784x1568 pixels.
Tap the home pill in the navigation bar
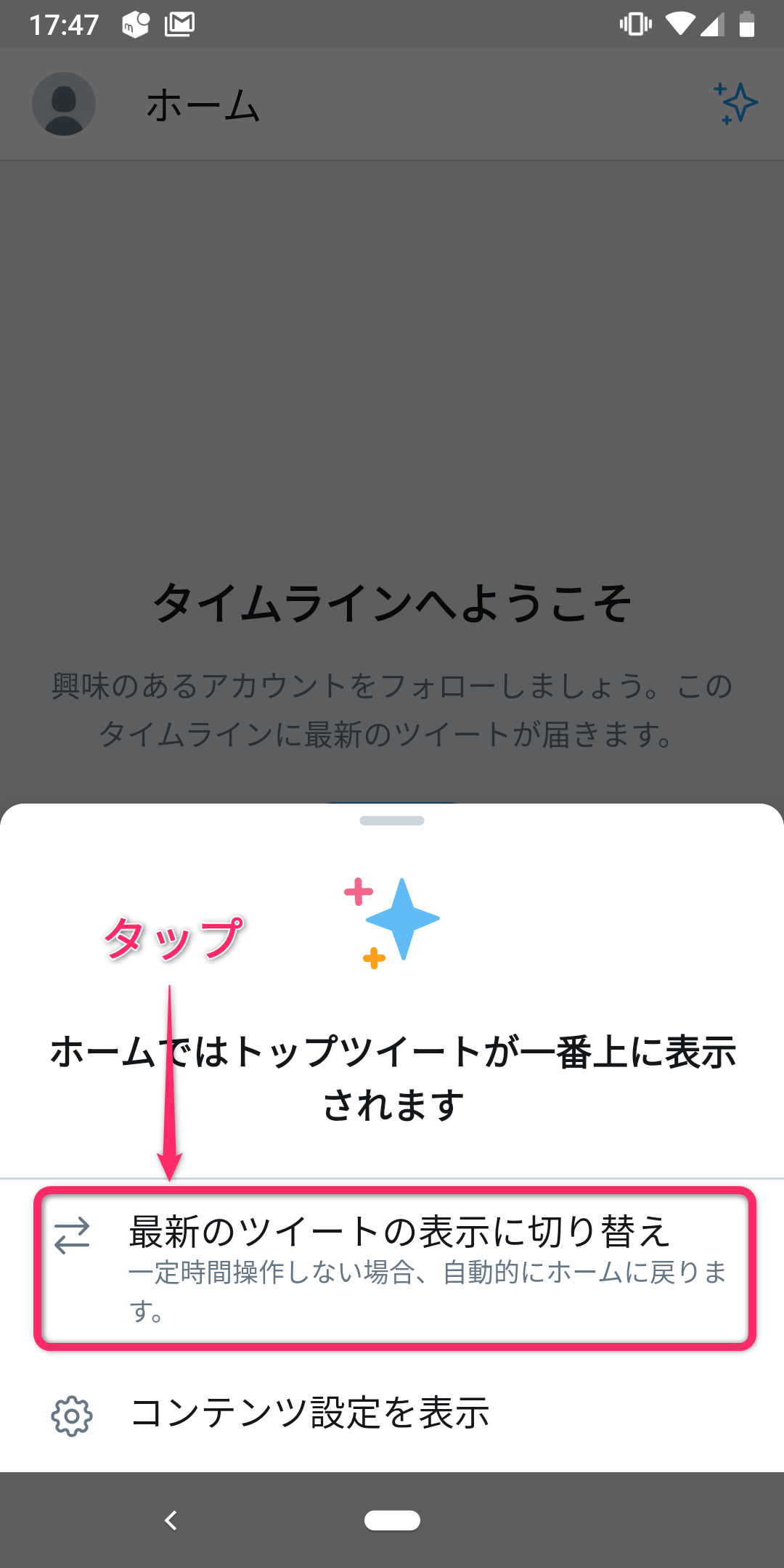(392, 1520)
